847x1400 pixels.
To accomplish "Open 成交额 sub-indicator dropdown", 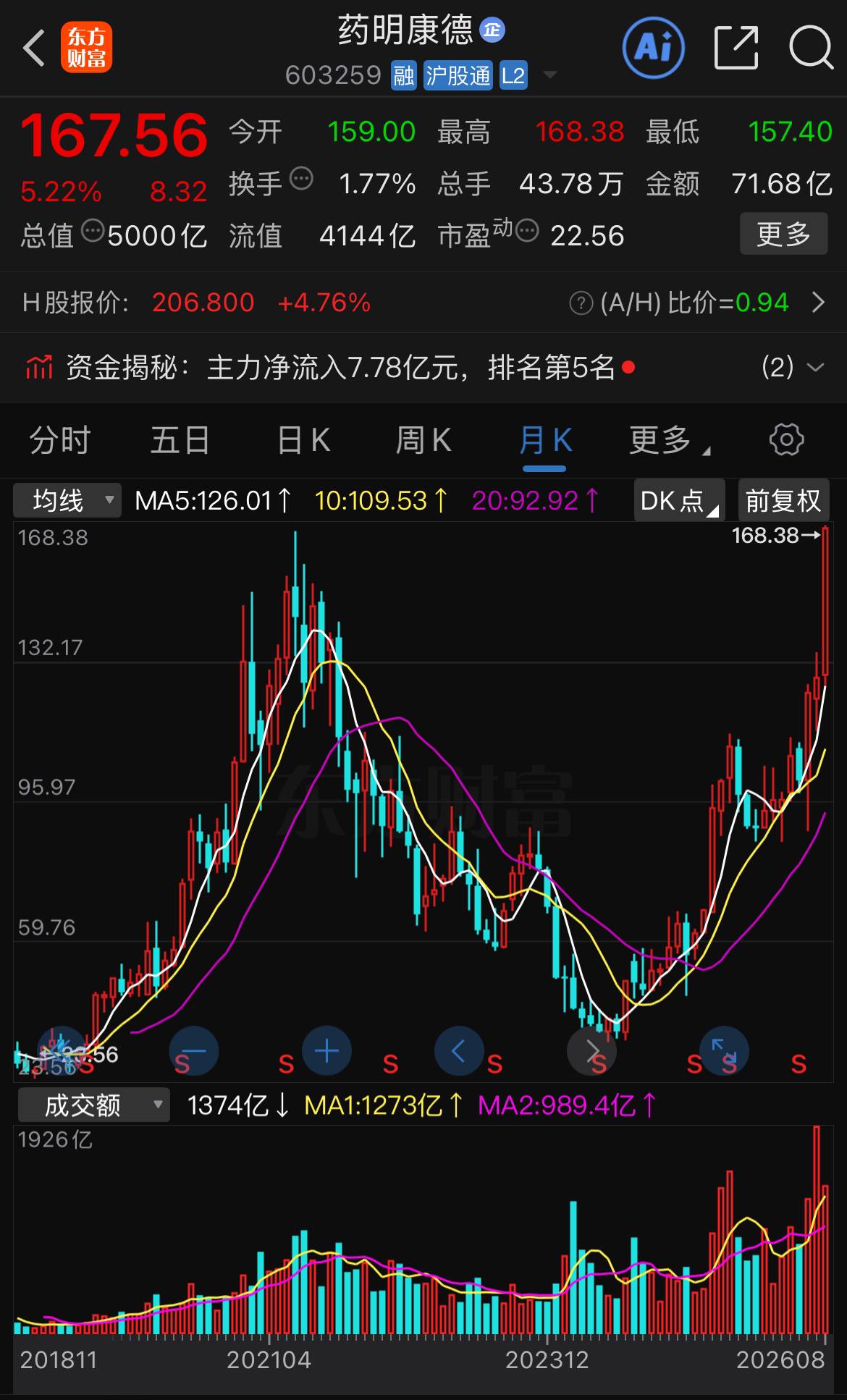I will [x=93, y=1105].
